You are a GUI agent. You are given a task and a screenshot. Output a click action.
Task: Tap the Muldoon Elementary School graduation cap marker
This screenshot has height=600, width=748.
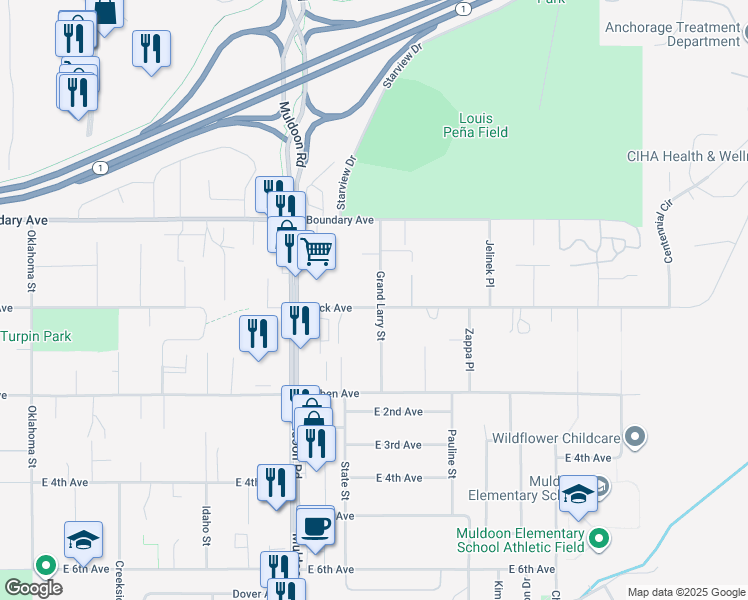click(578, 497)
